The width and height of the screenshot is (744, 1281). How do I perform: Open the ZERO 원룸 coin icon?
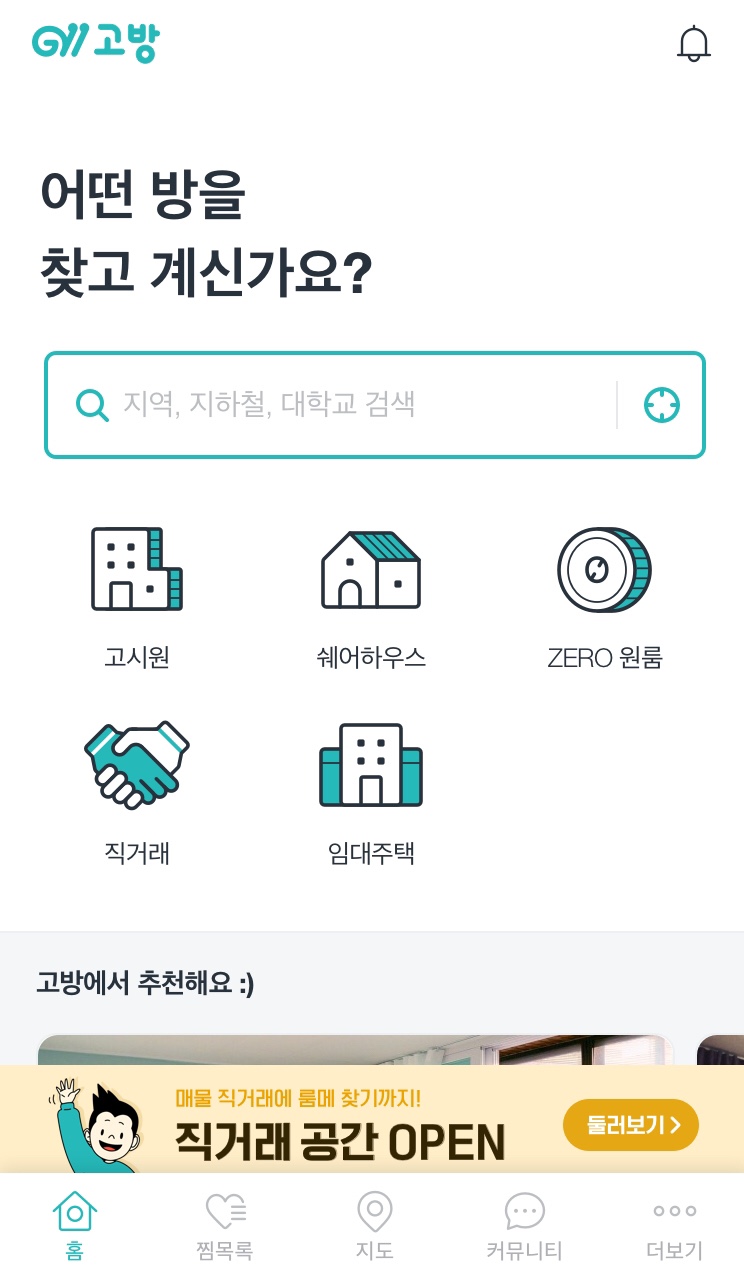pyautogui.click(x=604, y=569)
